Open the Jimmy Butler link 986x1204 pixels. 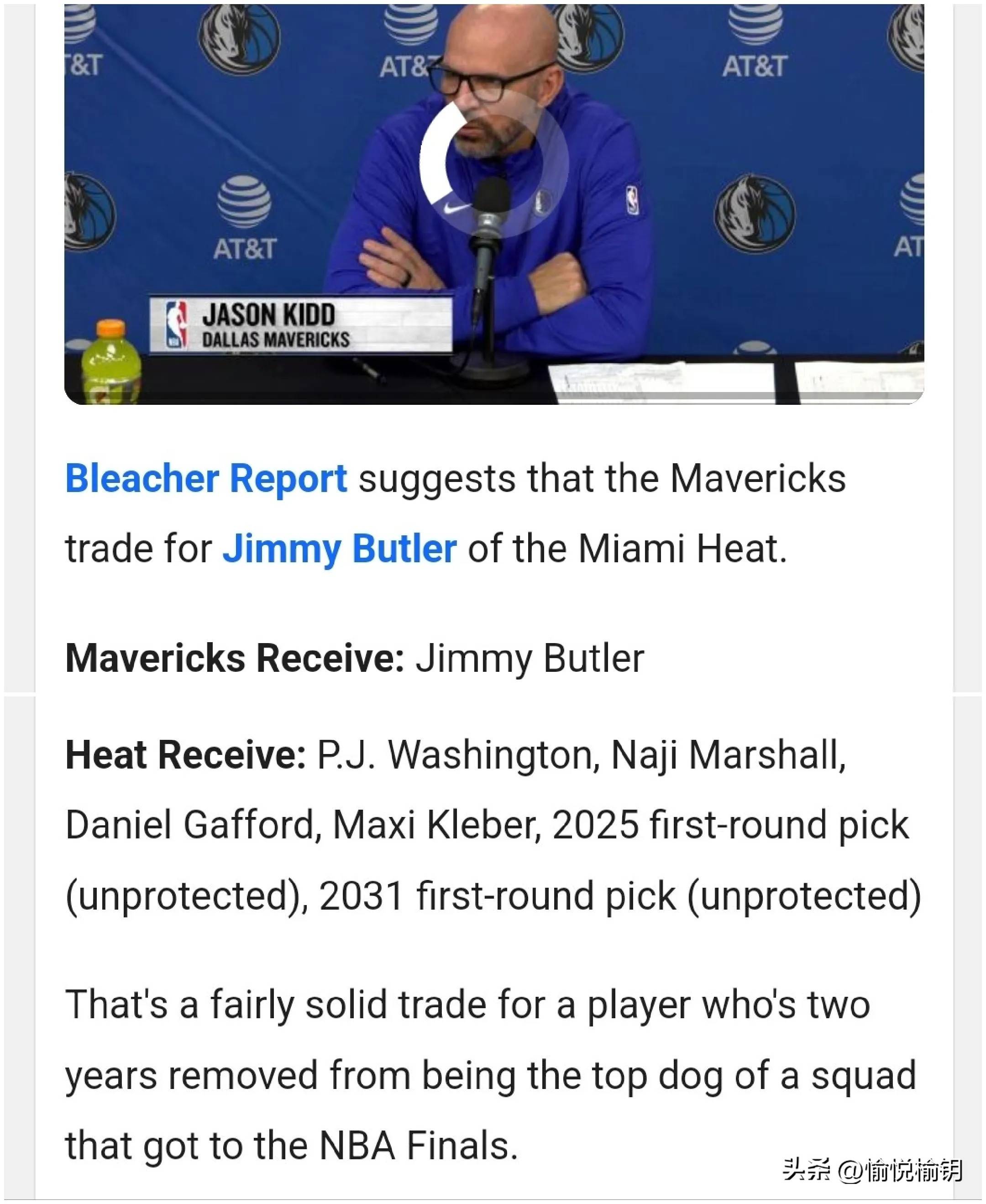(x=339, y=549)
